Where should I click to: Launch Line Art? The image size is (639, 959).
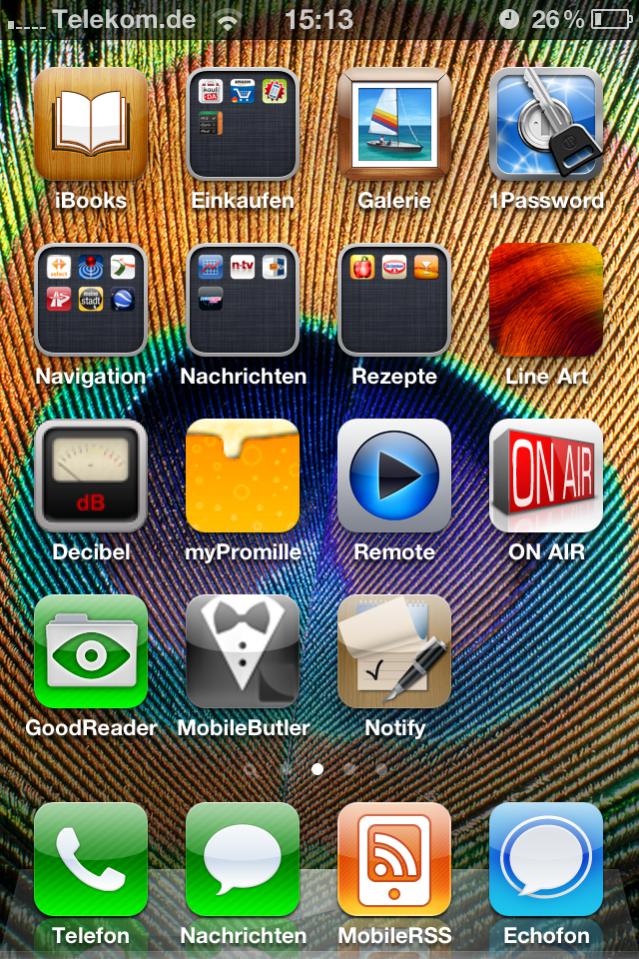tap(546, 300)
